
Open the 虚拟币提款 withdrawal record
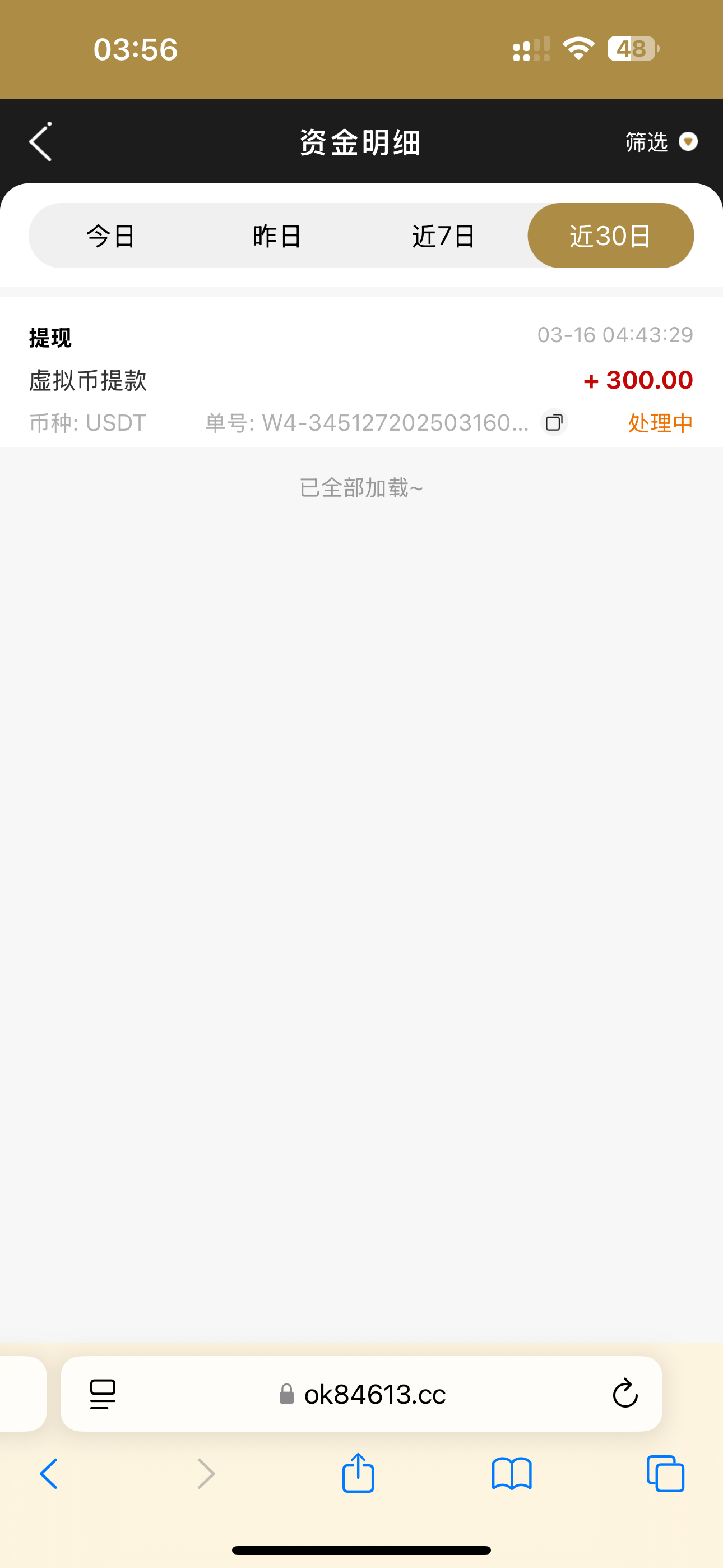point(304,380)
